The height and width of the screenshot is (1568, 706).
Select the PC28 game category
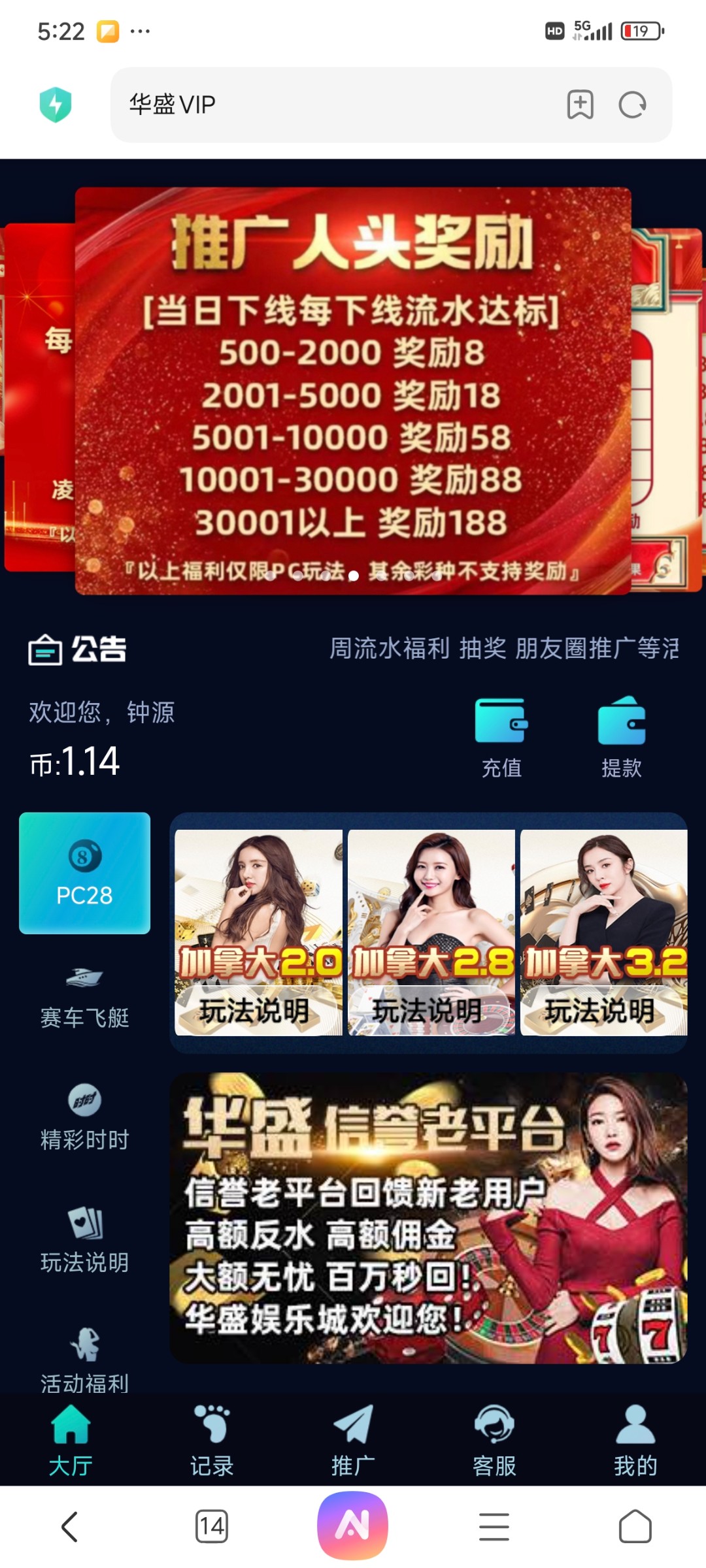pos(85,873)
